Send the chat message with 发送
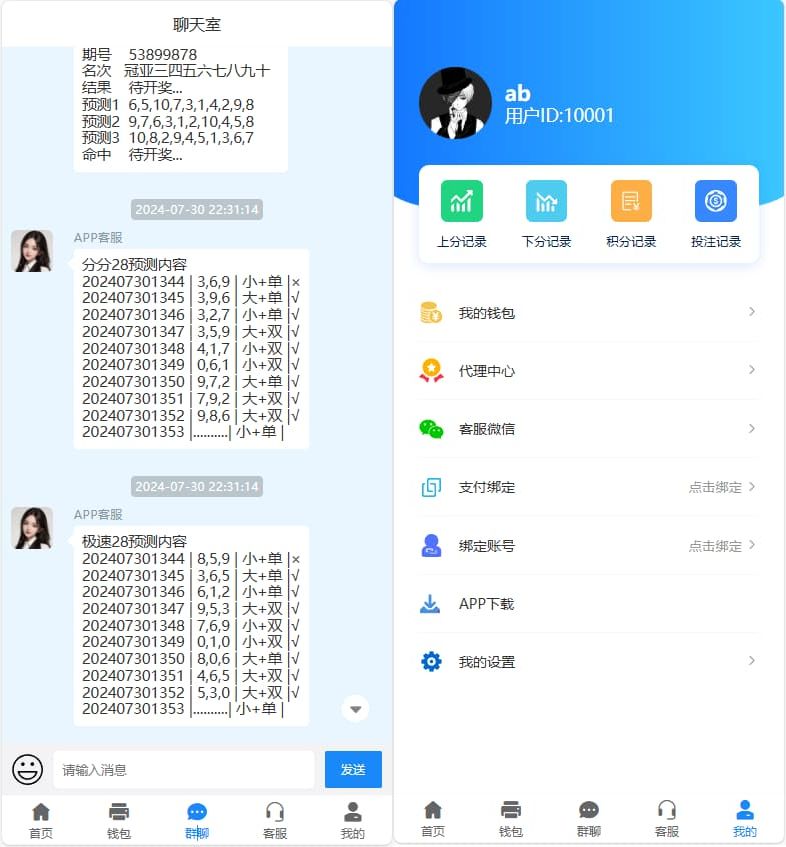786x847 pixels. [x=353, y=770]
